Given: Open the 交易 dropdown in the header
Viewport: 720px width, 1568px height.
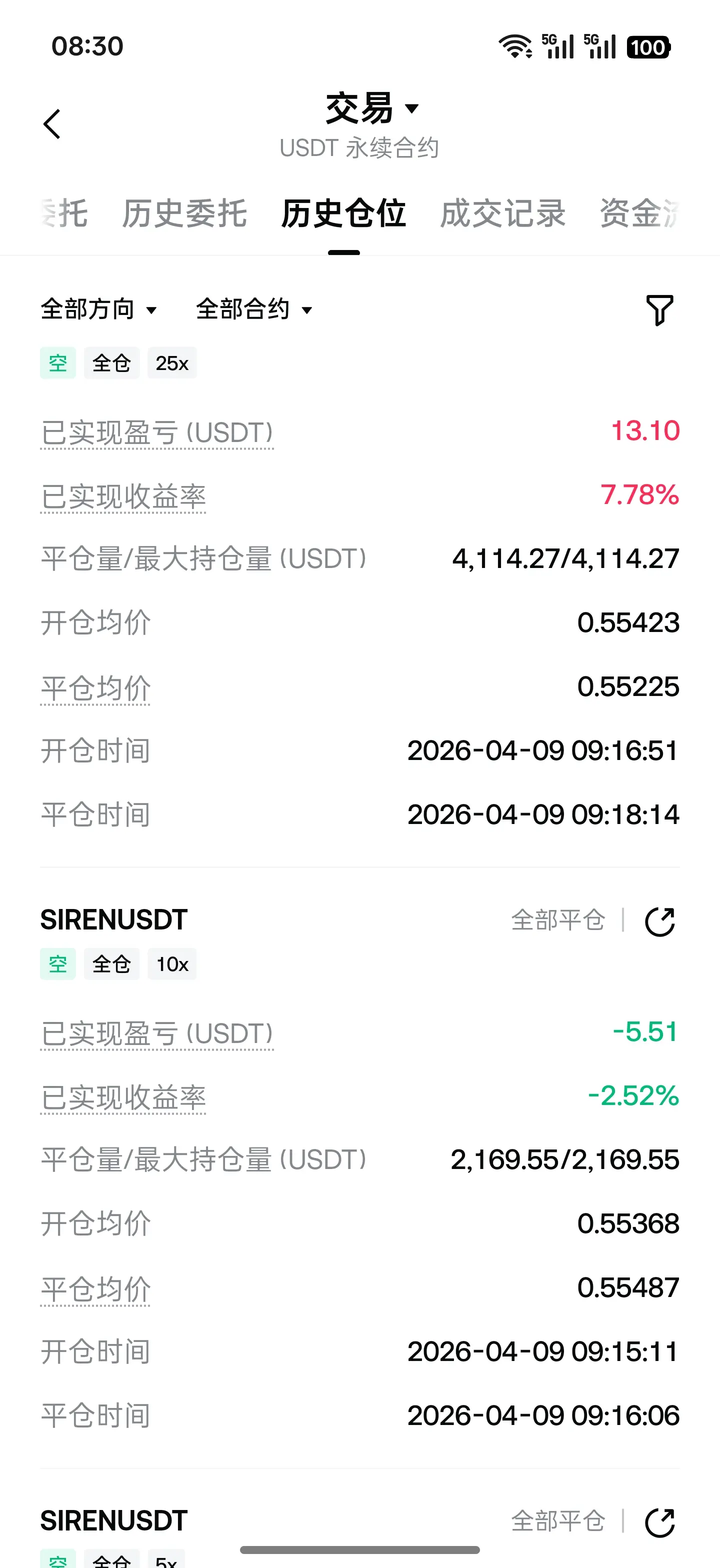Looking at the screenshot, I should point(372,108).
